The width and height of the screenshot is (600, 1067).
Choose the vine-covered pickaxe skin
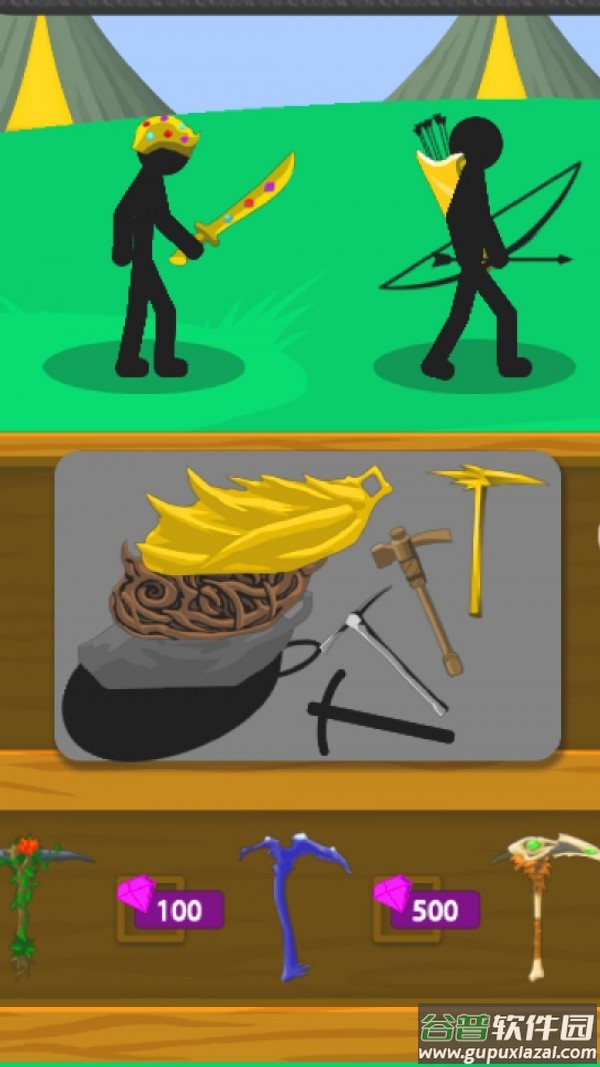[x=28, y=905]
